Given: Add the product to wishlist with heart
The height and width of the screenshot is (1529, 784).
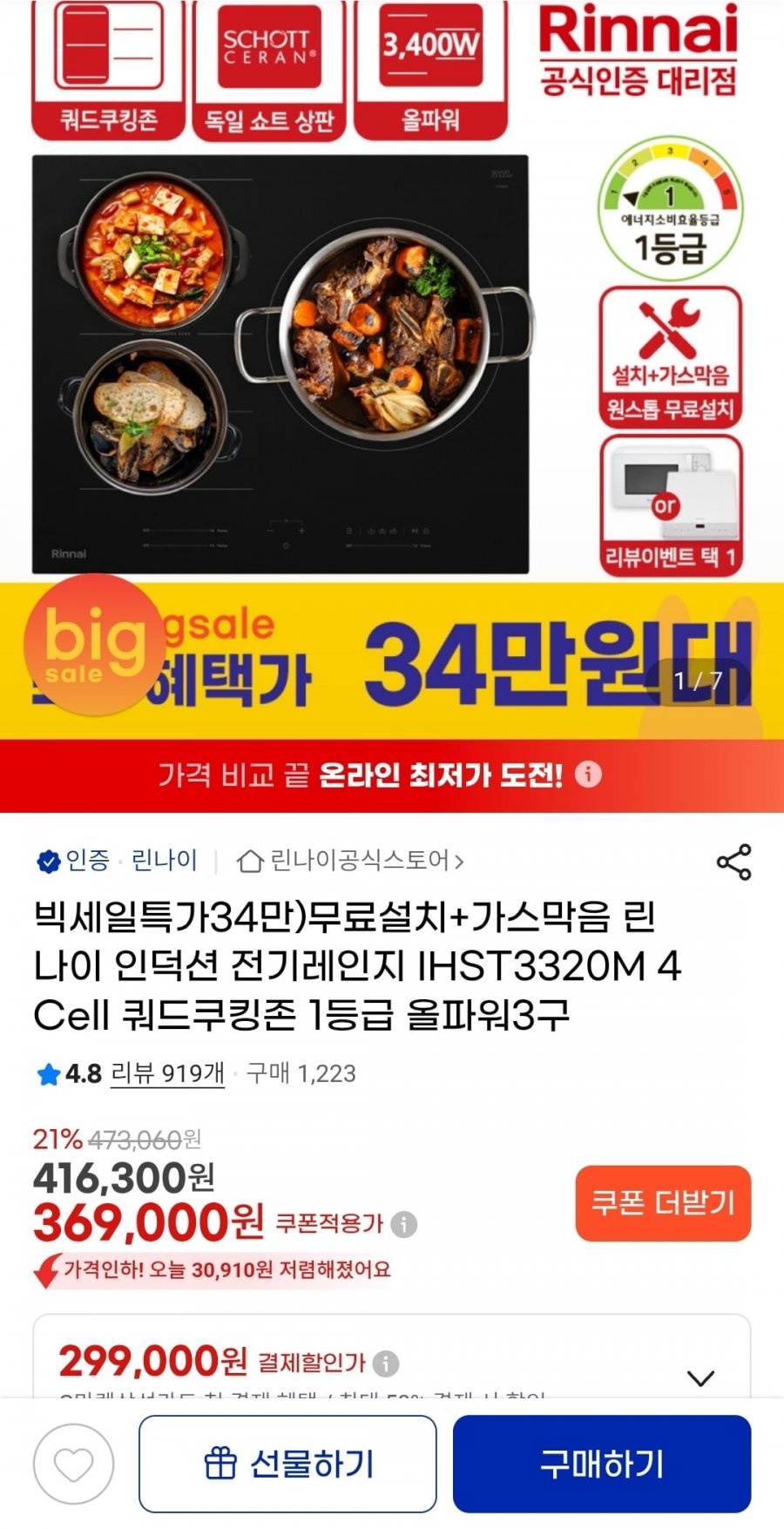Looking at the screenshot, I should point(74,1465).
